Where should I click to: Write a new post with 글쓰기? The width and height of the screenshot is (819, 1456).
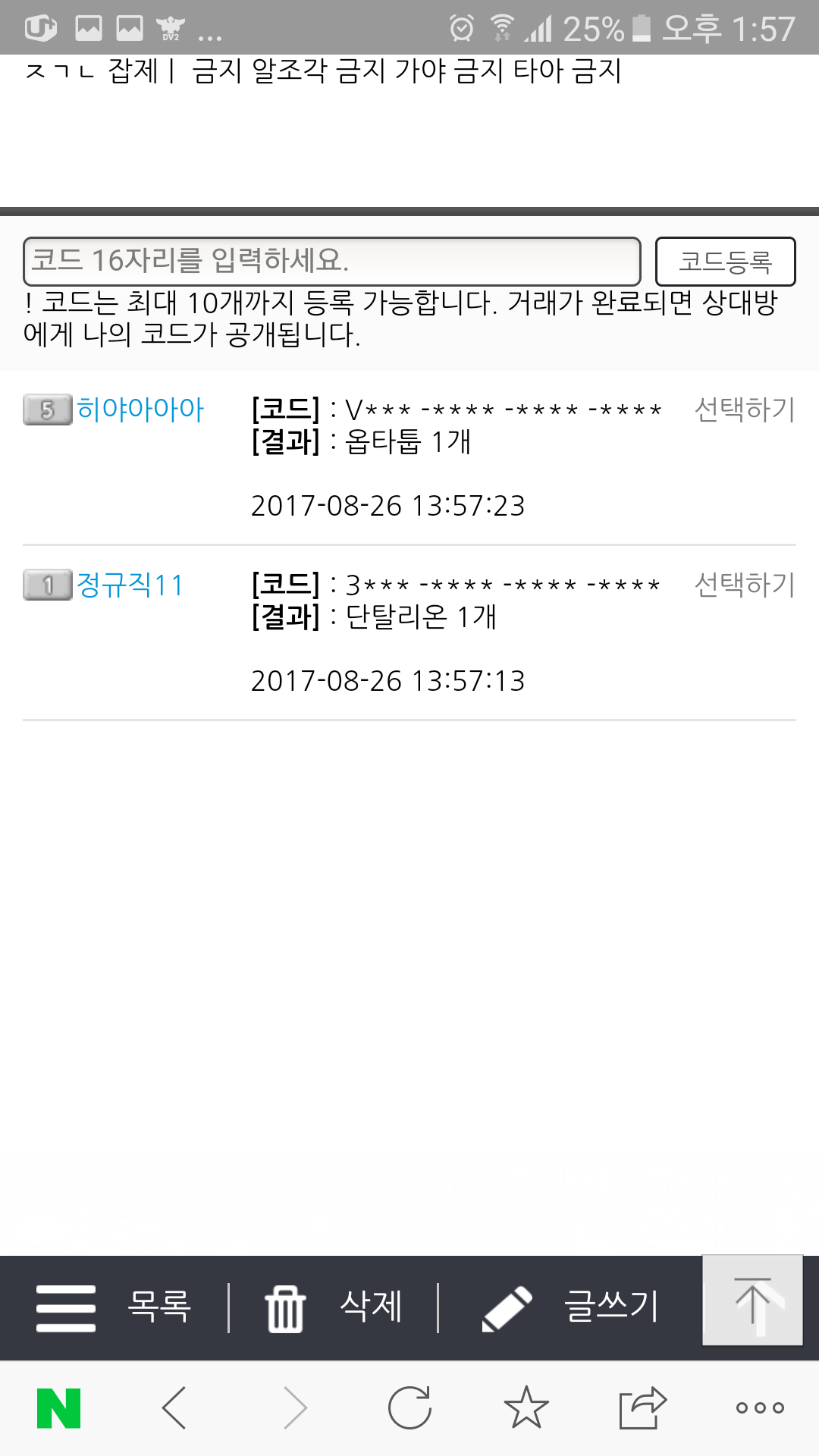coord(570,1307)
